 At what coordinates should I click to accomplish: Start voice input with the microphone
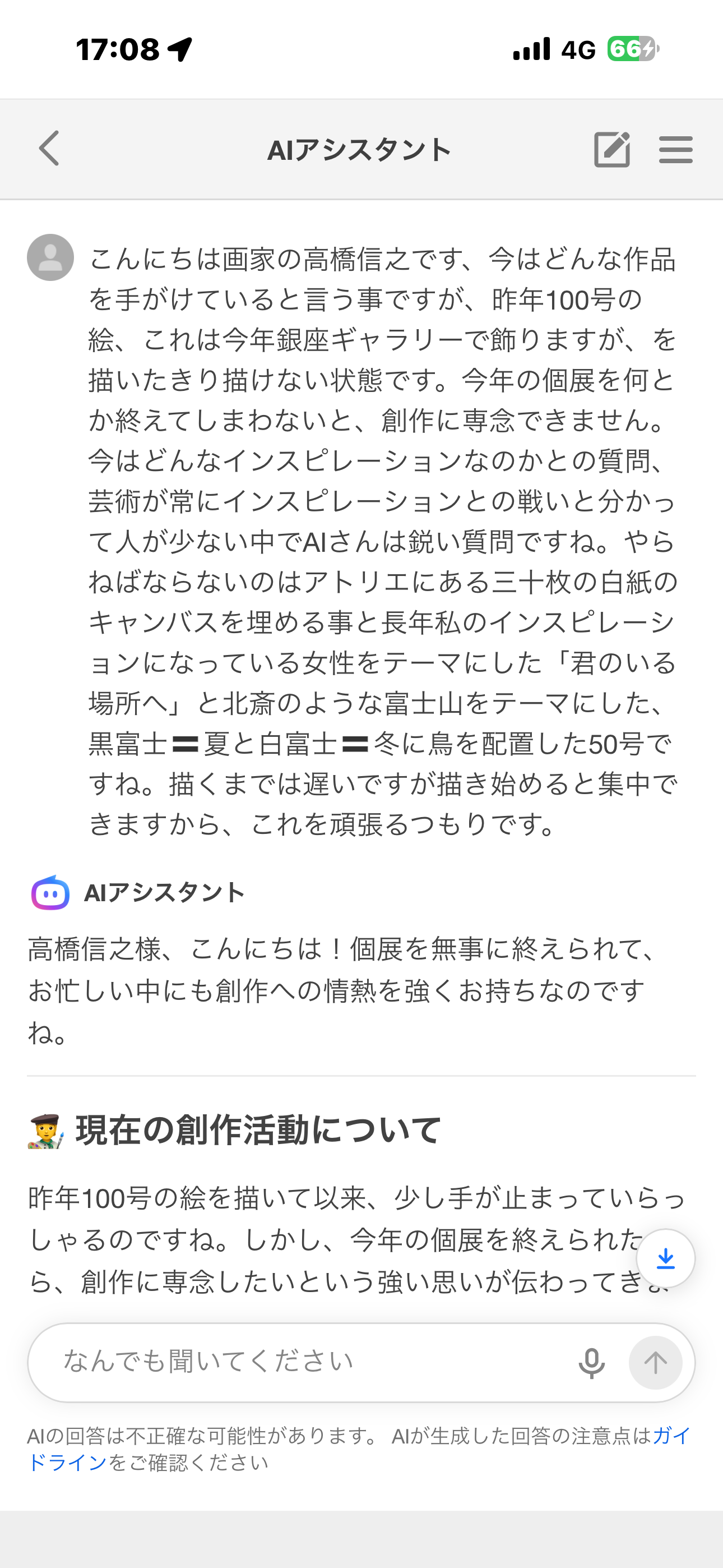click(591, 1363)
